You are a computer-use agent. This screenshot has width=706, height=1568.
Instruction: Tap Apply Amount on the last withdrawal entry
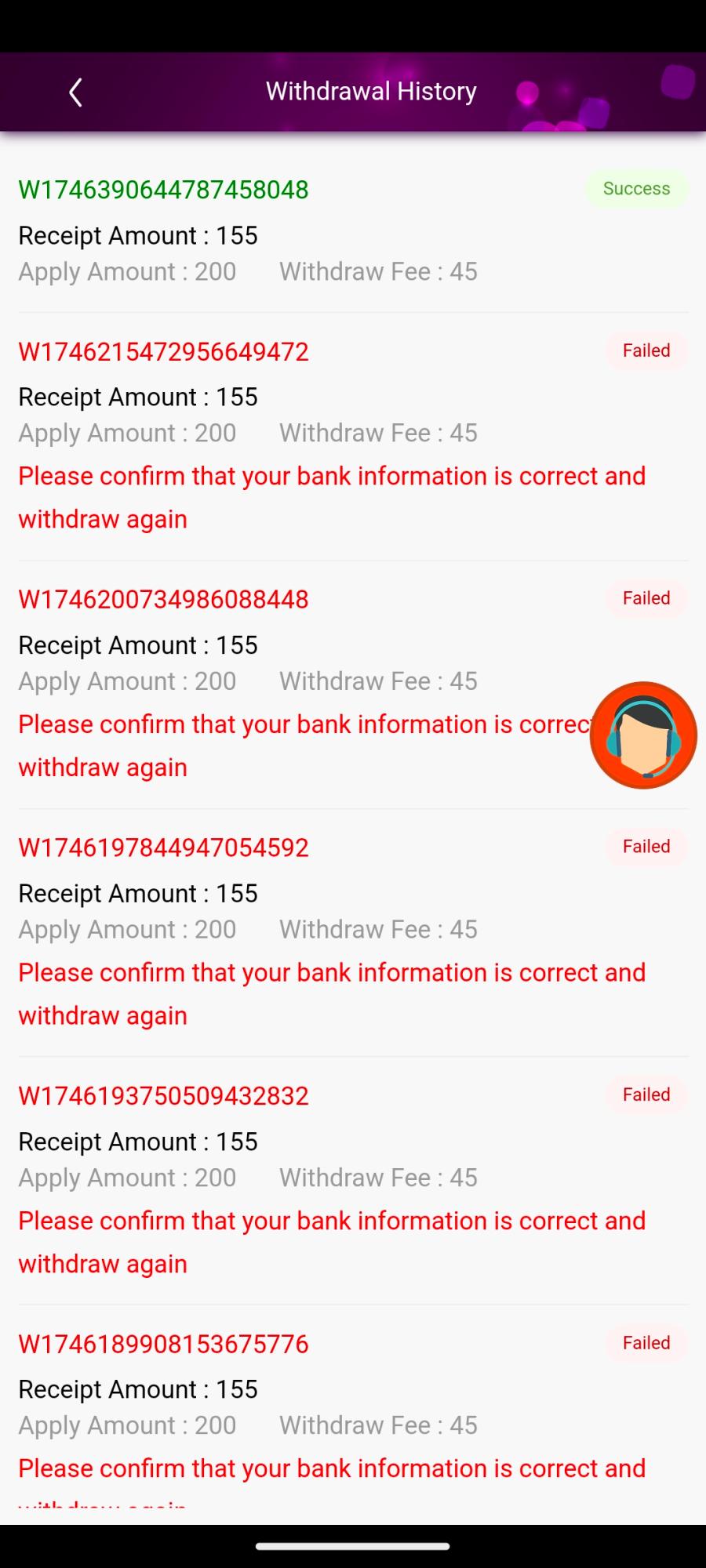click(126, 1425)
